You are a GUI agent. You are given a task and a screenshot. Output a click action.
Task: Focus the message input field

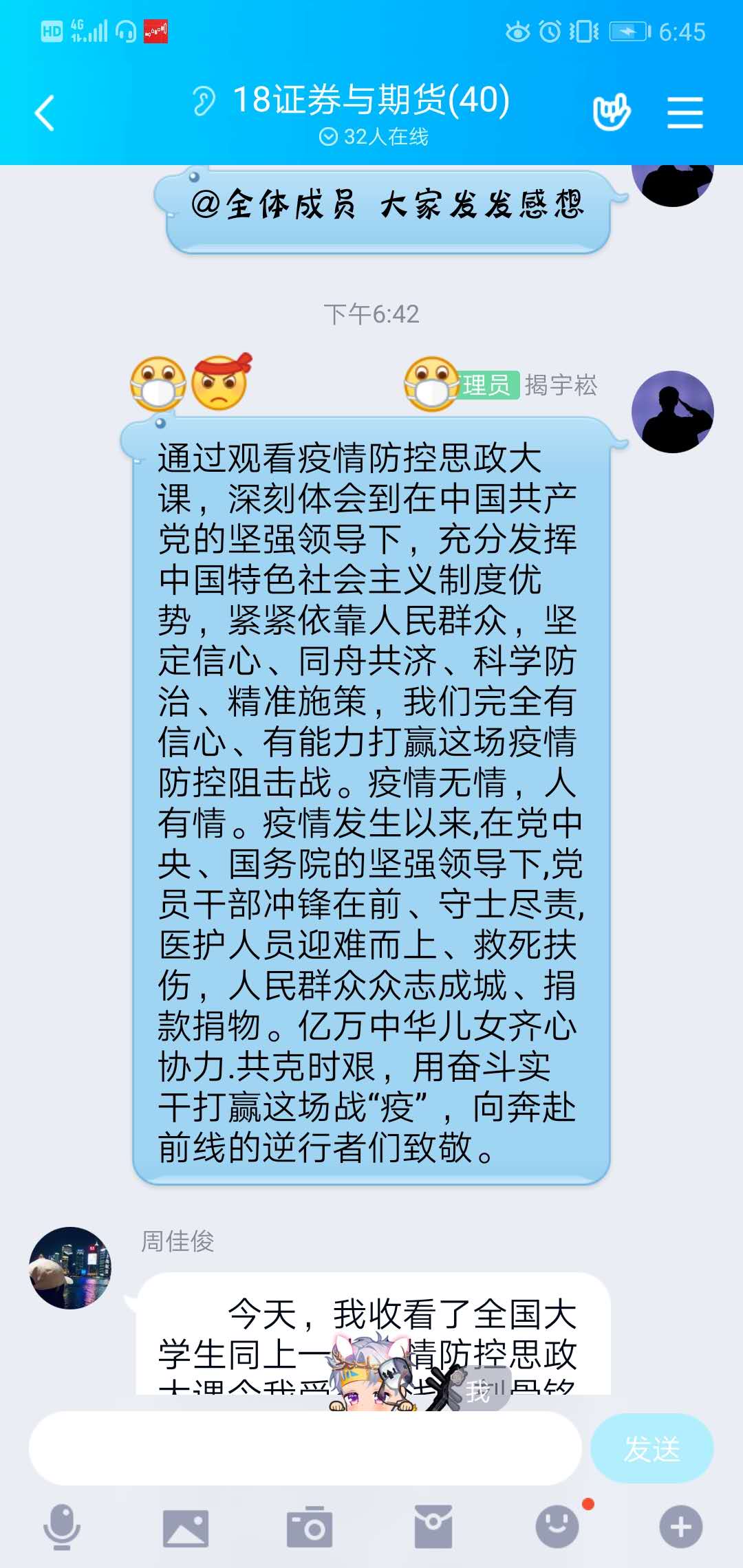[305, 1448]
